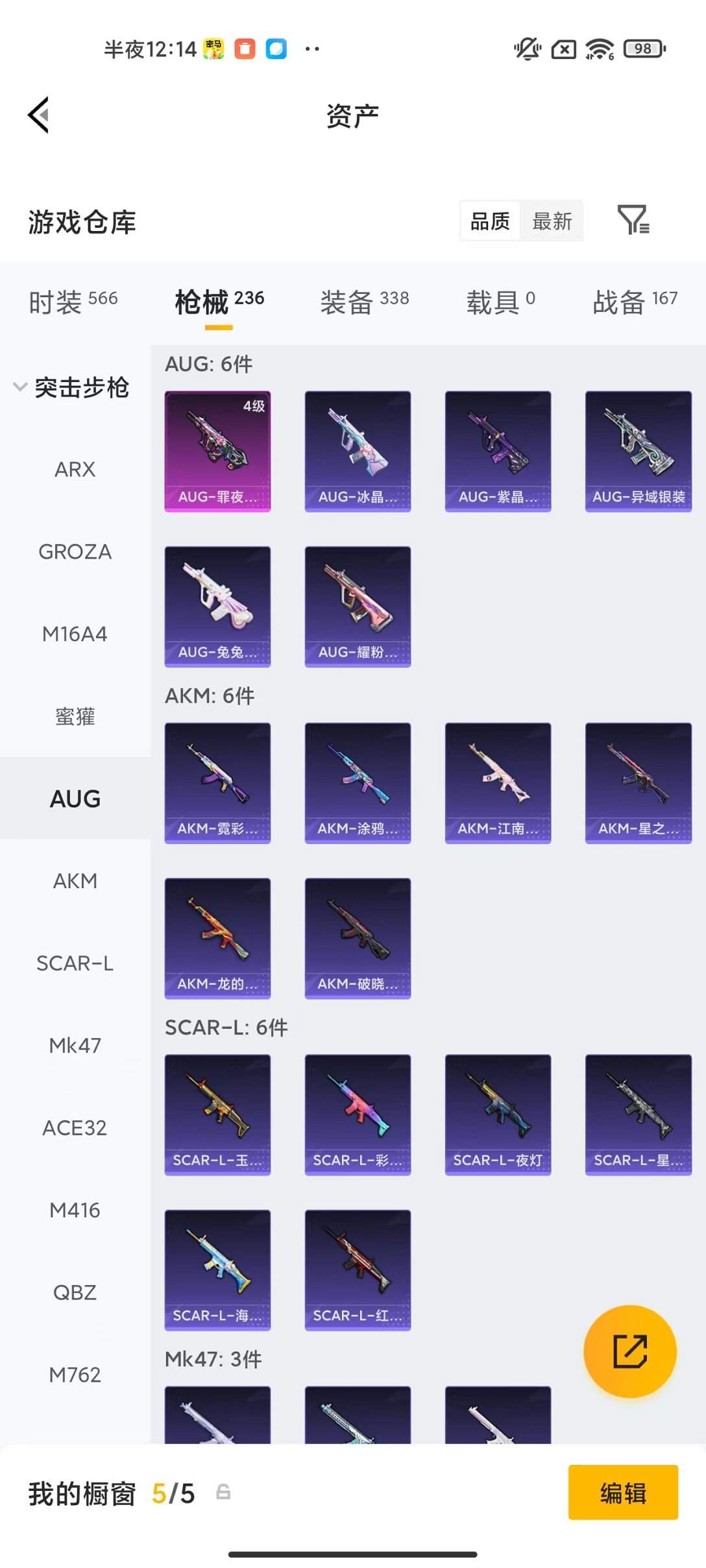The width and height of the screenshot is (706, 1568).
Task: Choose M416 from the side list
Action: tap(75, 1210)
